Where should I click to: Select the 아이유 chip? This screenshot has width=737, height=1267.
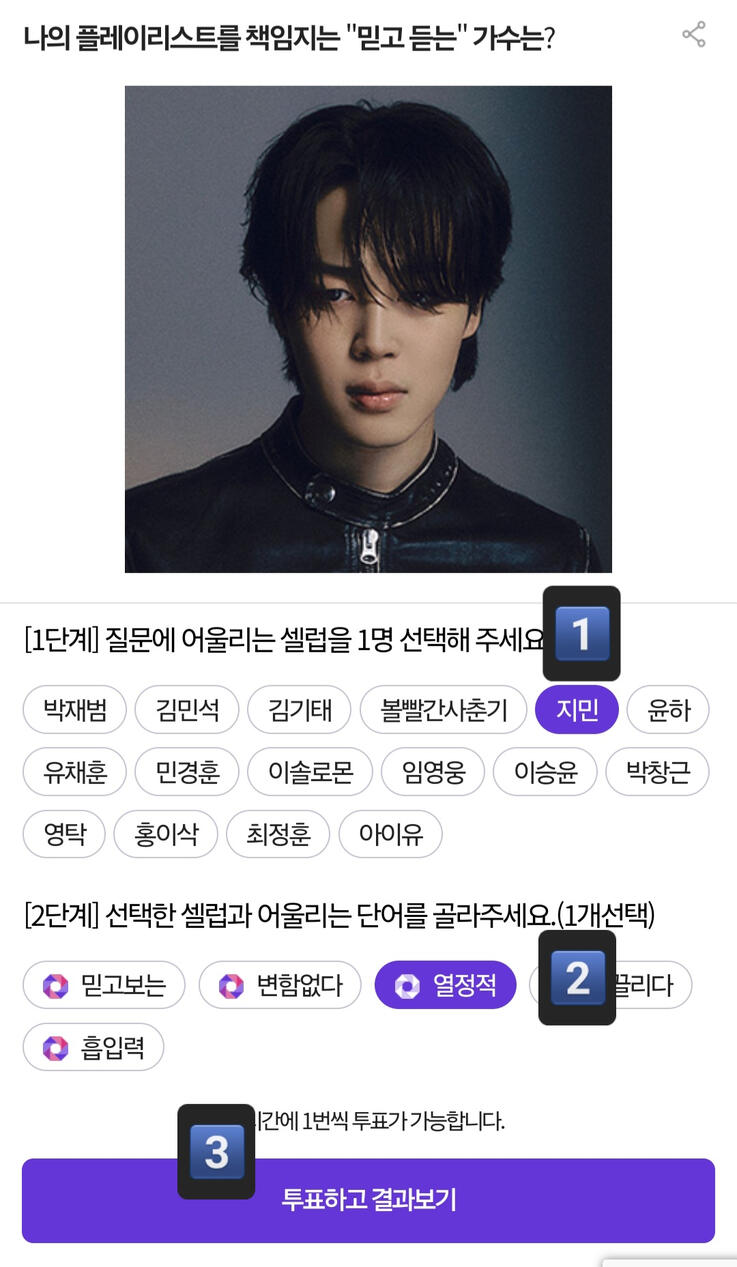coord(390,834)
